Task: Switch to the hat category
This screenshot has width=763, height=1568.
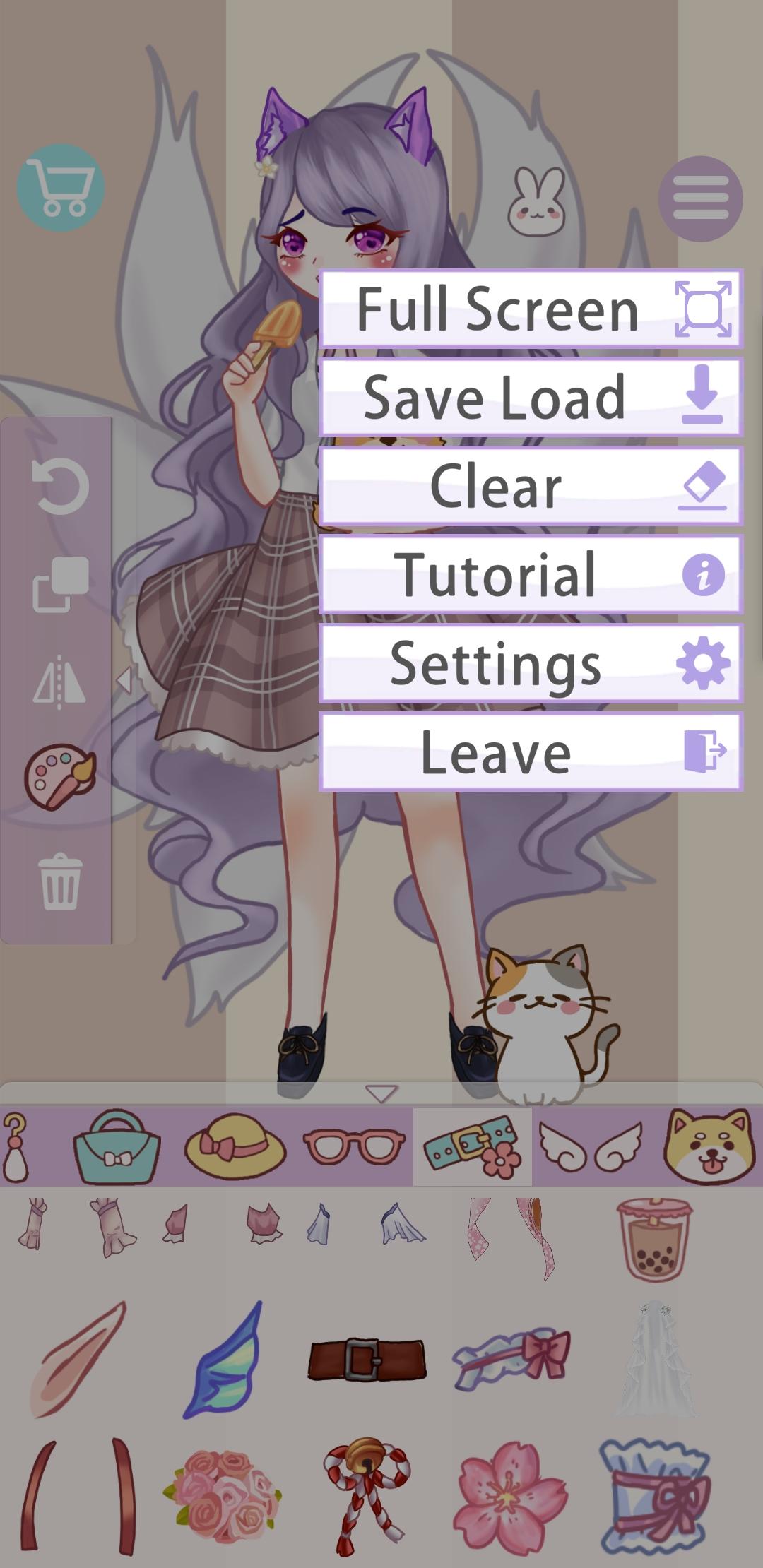Action: [235, 1148]
